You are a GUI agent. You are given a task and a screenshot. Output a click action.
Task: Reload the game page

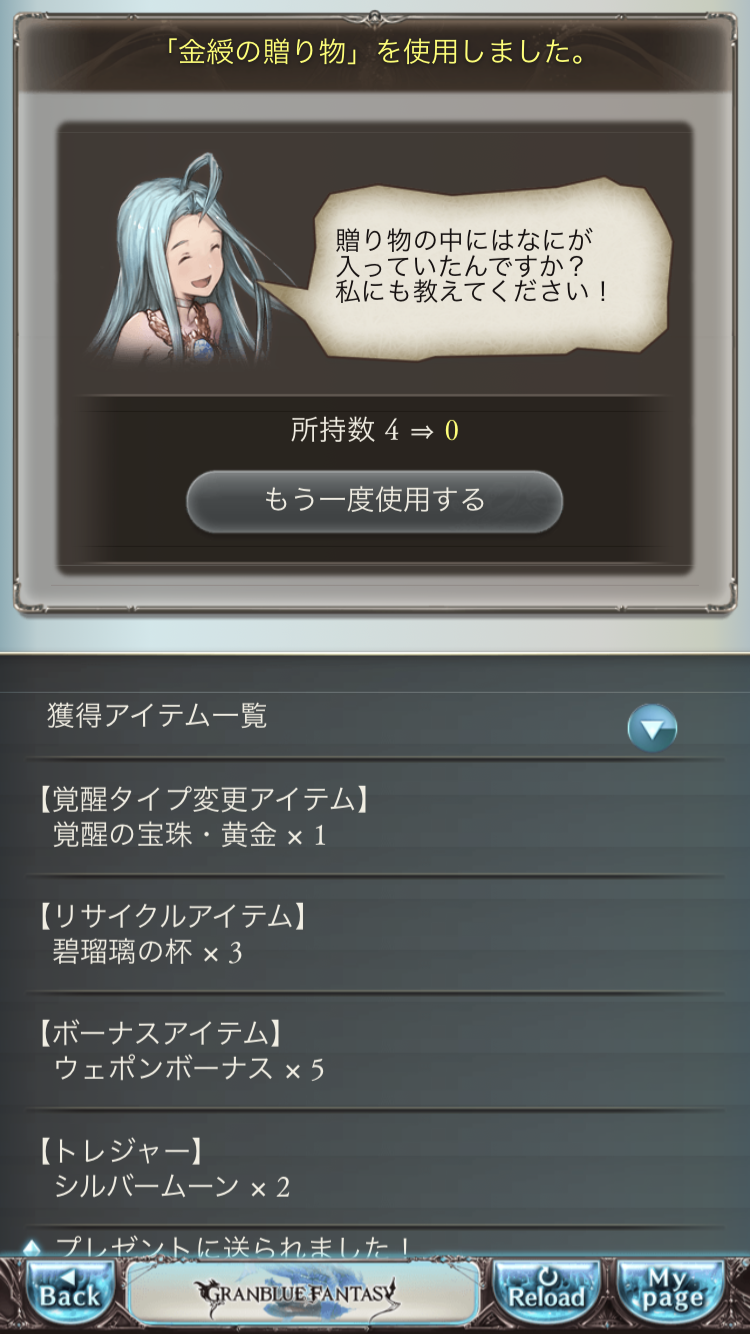pyautogui.click(x=546, y=1293)
